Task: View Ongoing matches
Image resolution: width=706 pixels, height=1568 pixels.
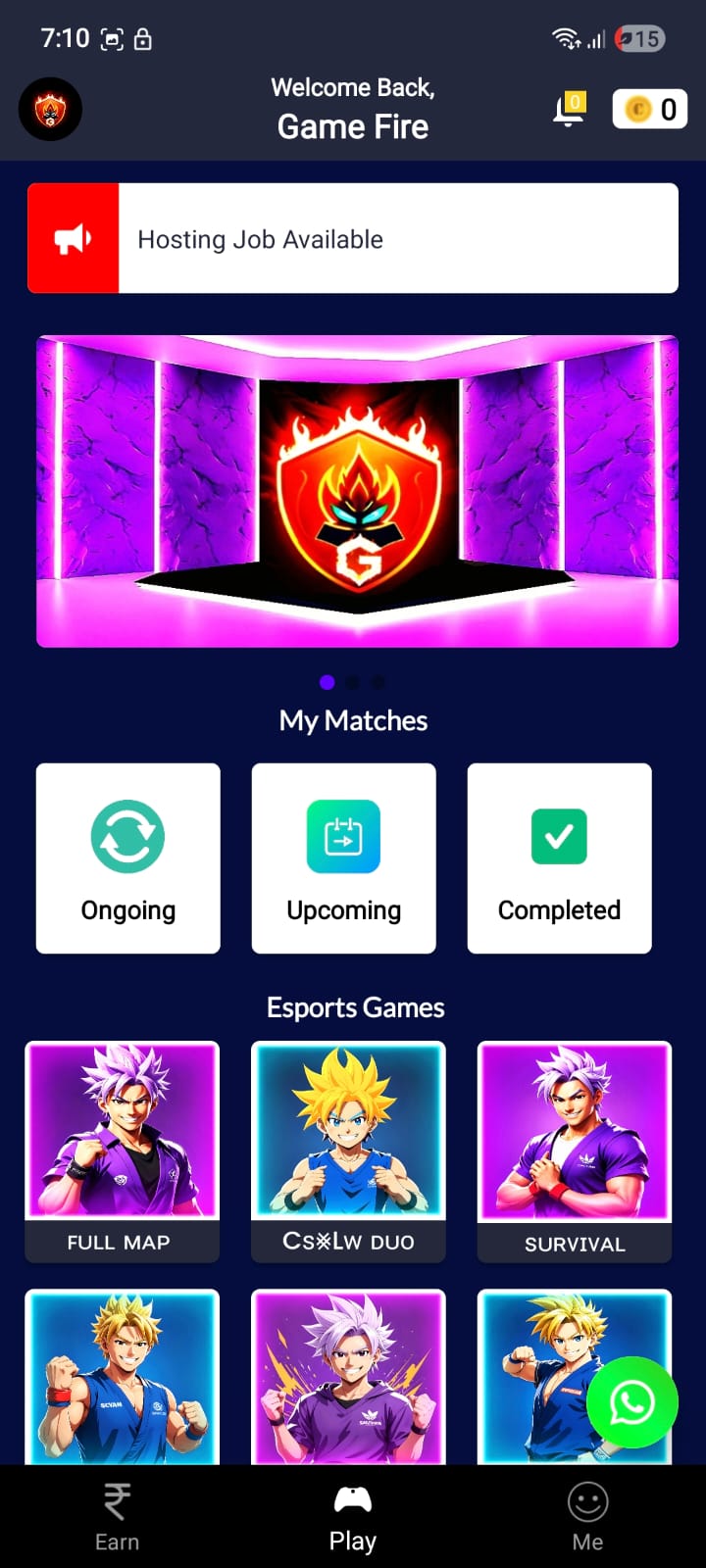Action: click(x=128, y=857)
